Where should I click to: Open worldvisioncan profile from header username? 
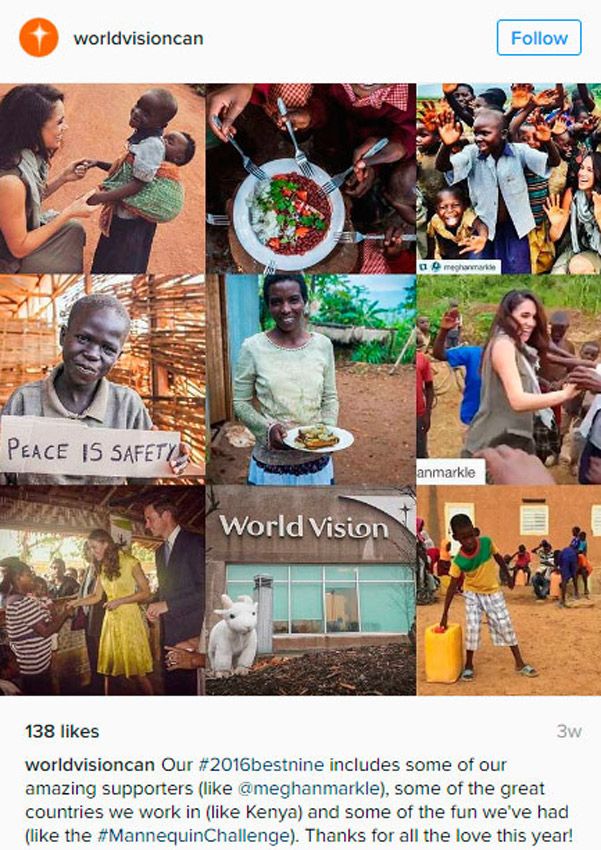click(x=138, y=39)
